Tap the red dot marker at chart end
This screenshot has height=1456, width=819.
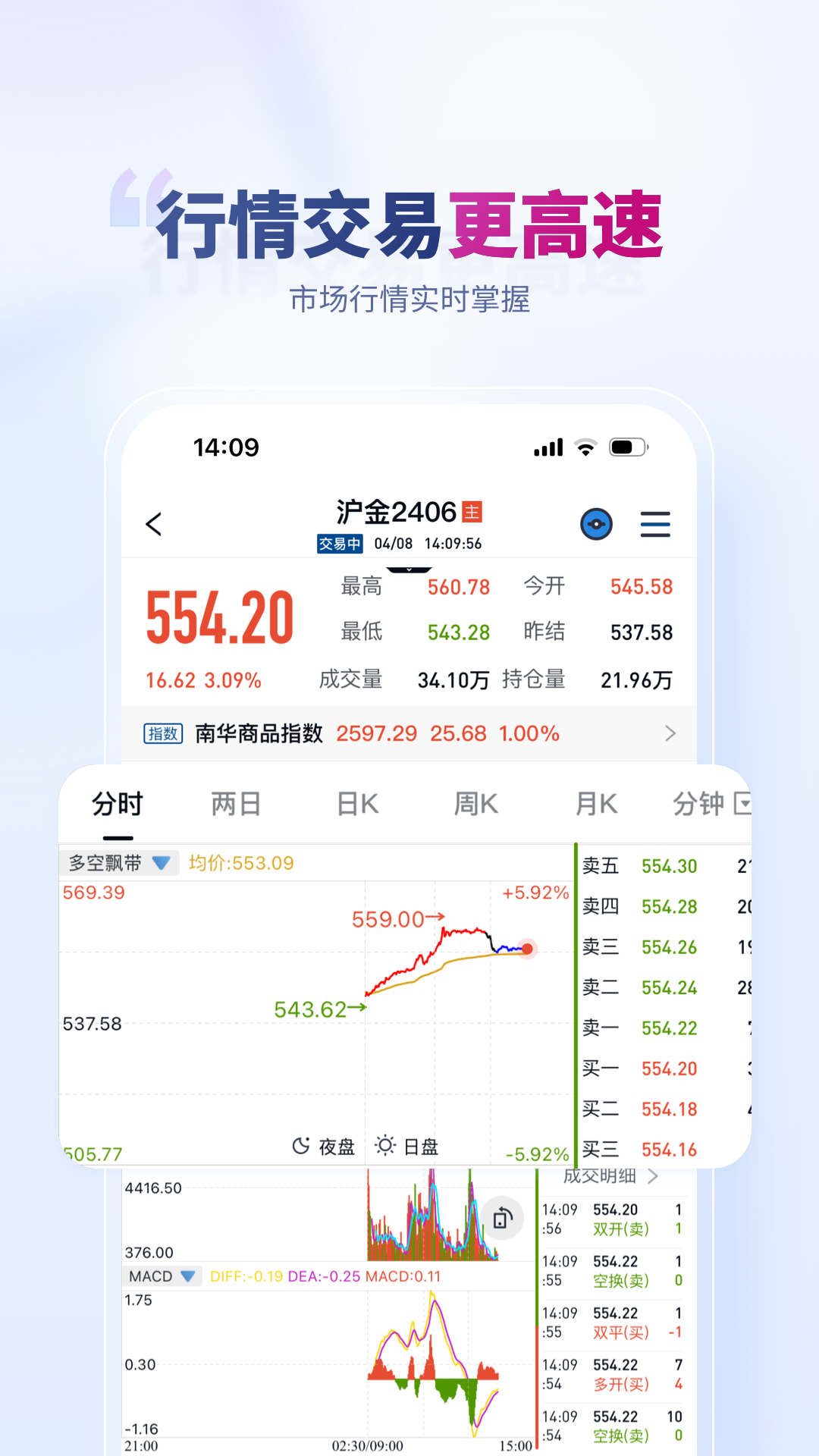pos(528,949)
